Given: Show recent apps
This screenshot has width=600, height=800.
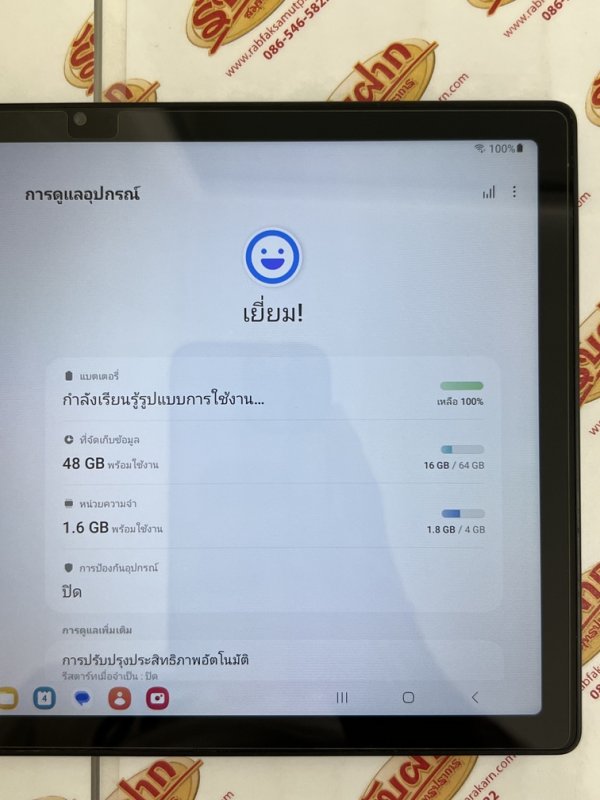Looking at the screenshot, I should [x=342, y=698].
